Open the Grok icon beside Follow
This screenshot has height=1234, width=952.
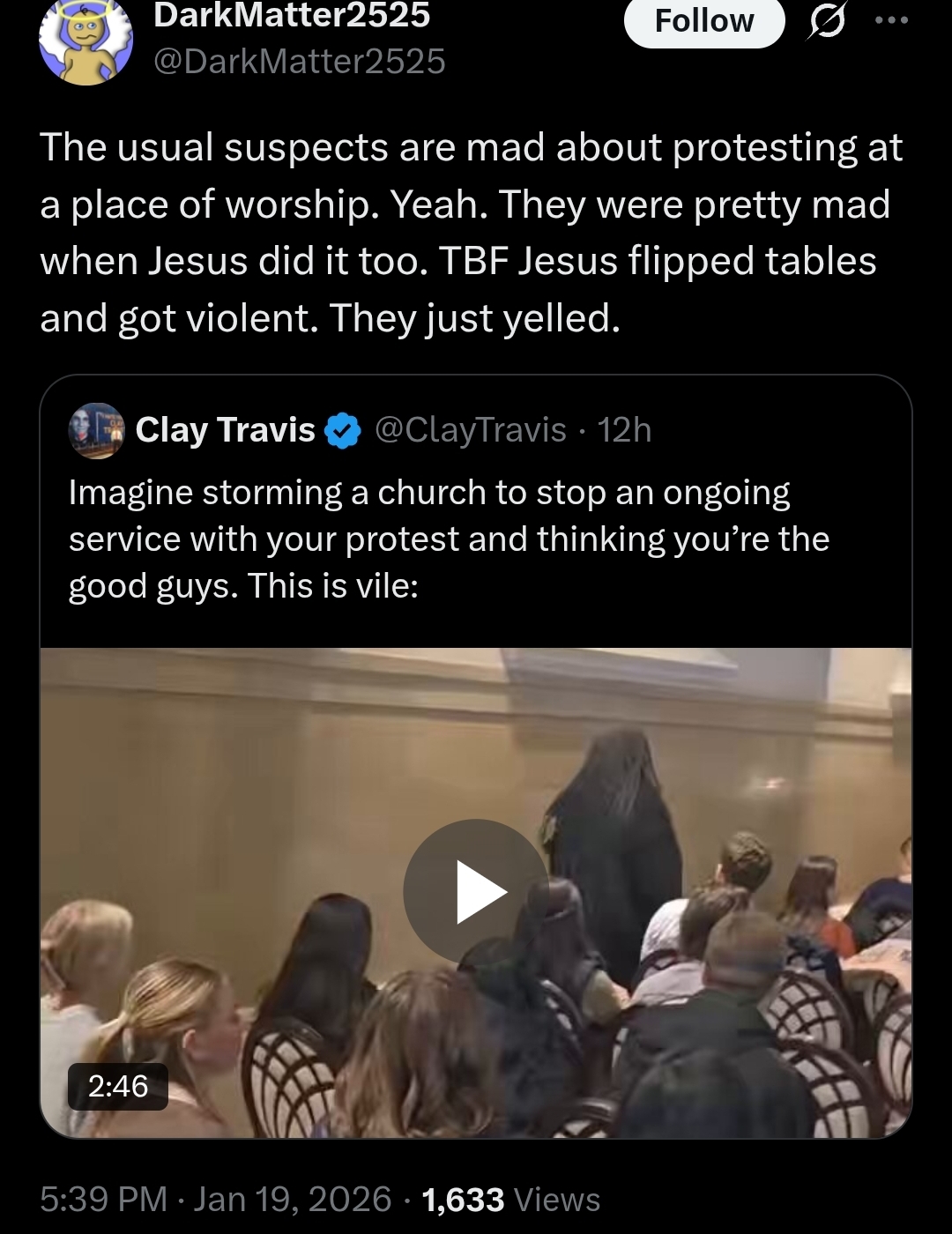pos(826,20)
